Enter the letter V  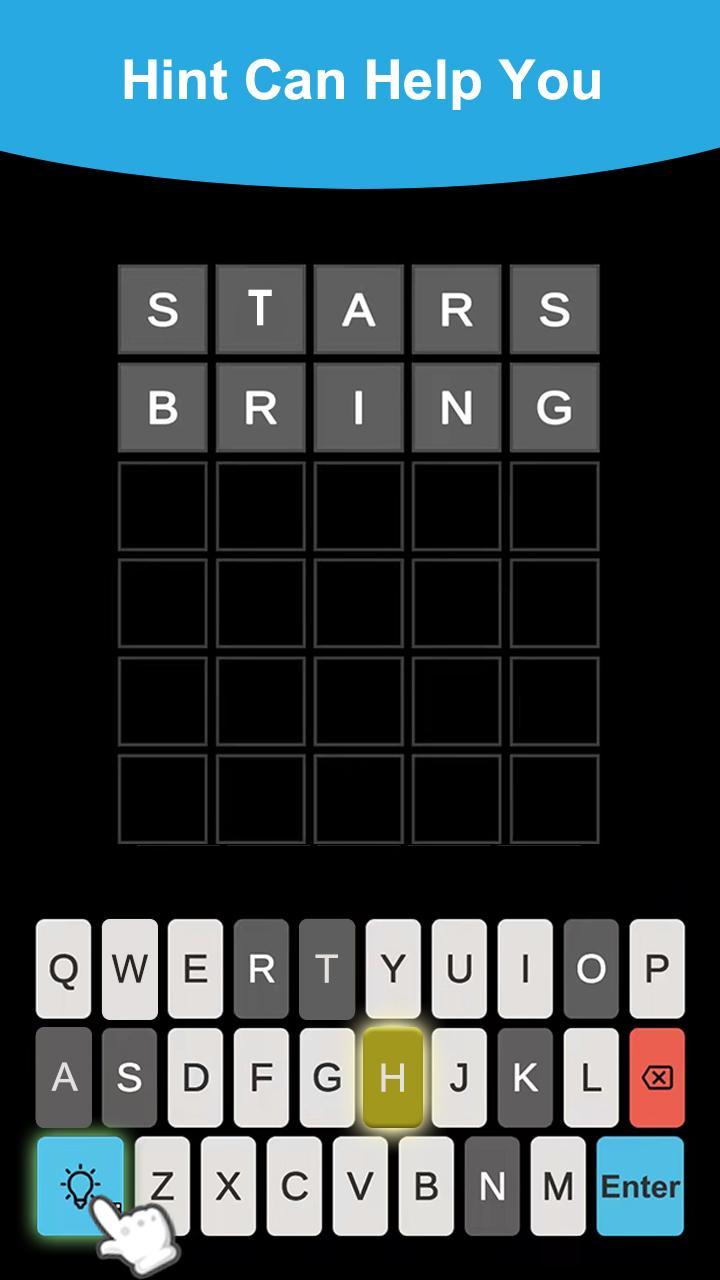tap(360, 1185)
